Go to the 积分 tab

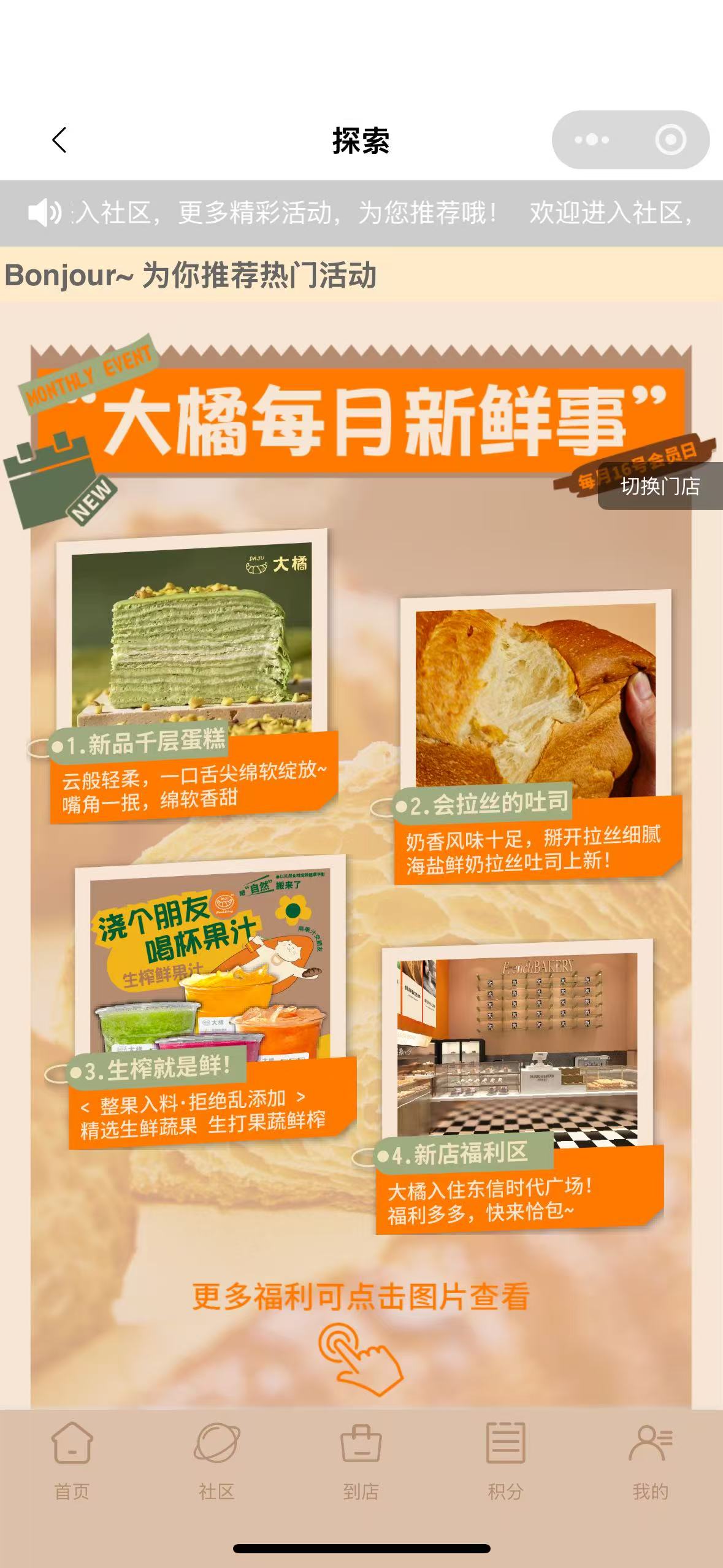click(x=505, y=1462)
